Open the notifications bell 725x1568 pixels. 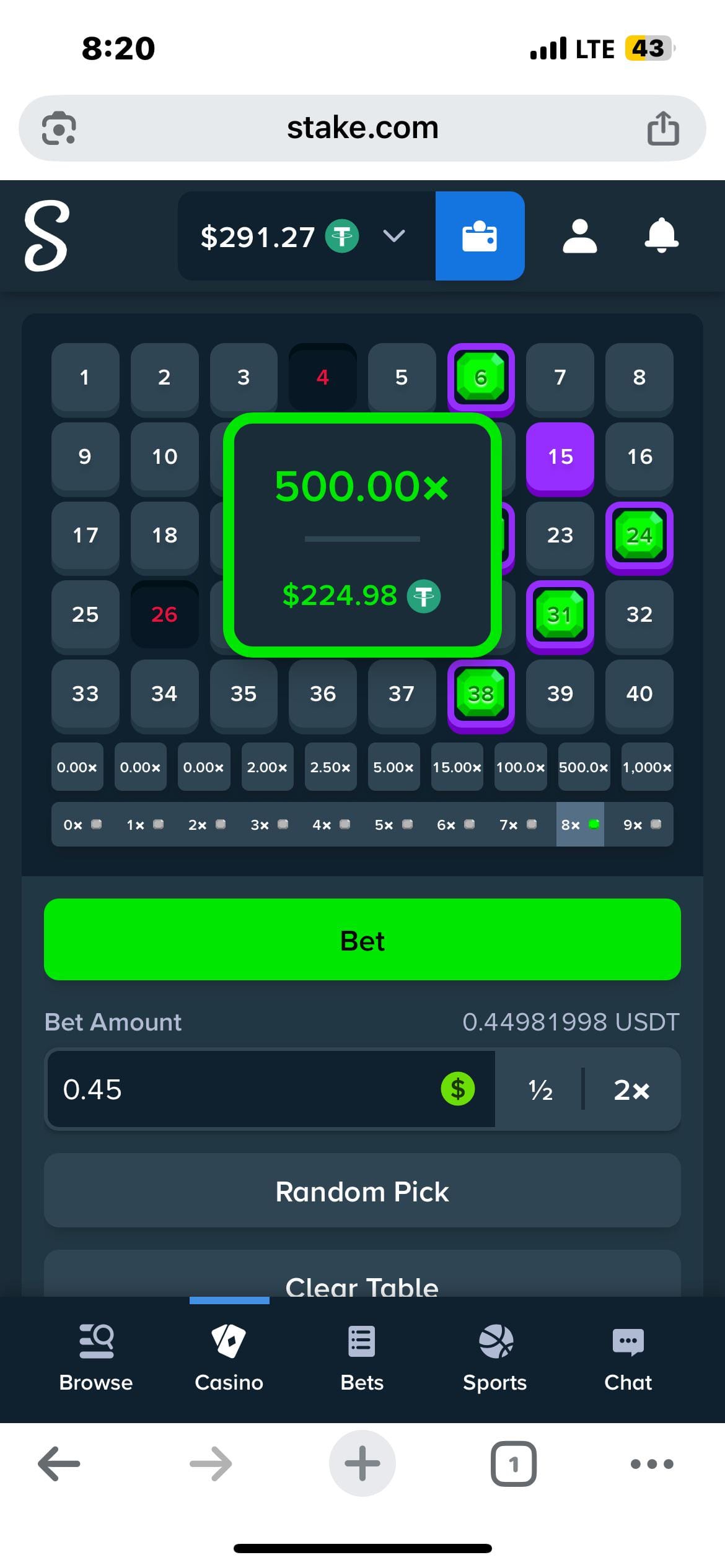[x=661, y=236]
